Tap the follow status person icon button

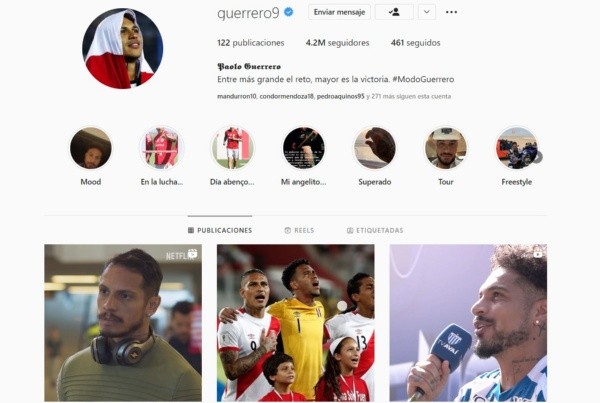click(x=393, y=12)
